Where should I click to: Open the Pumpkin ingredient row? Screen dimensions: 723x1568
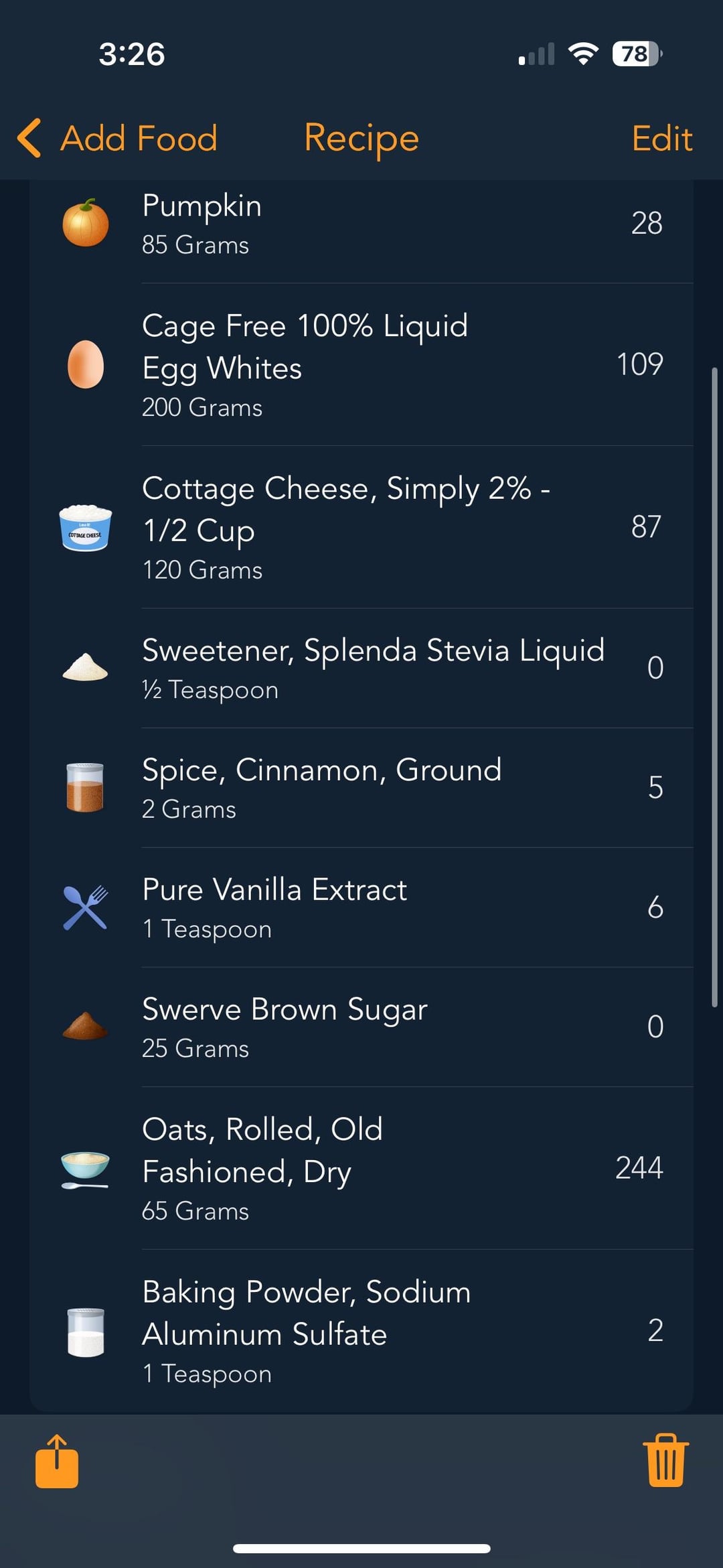pyautogui.click(x=361, y=224)
